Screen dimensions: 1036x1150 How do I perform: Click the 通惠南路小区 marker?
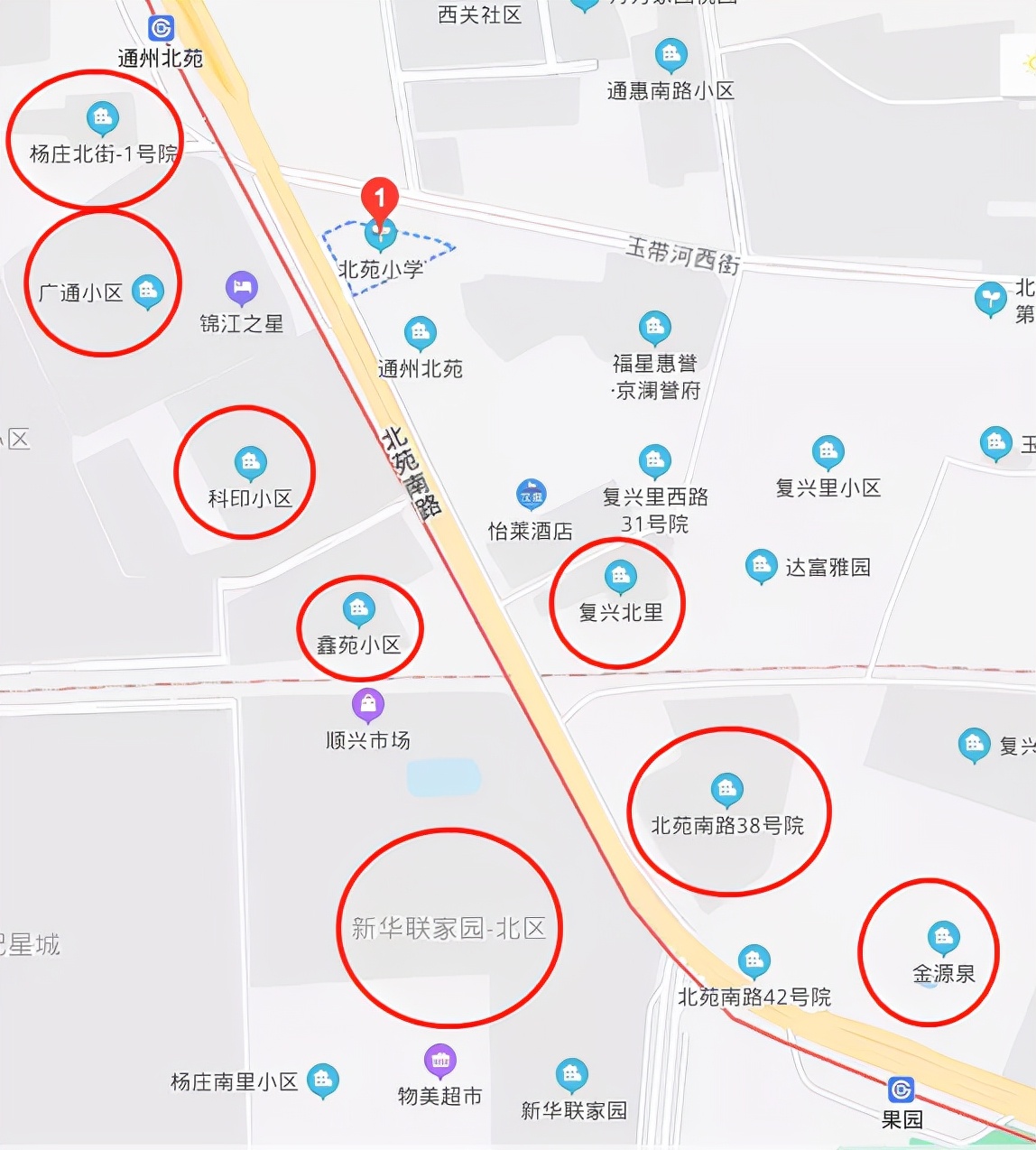click(x=670, y=53)
